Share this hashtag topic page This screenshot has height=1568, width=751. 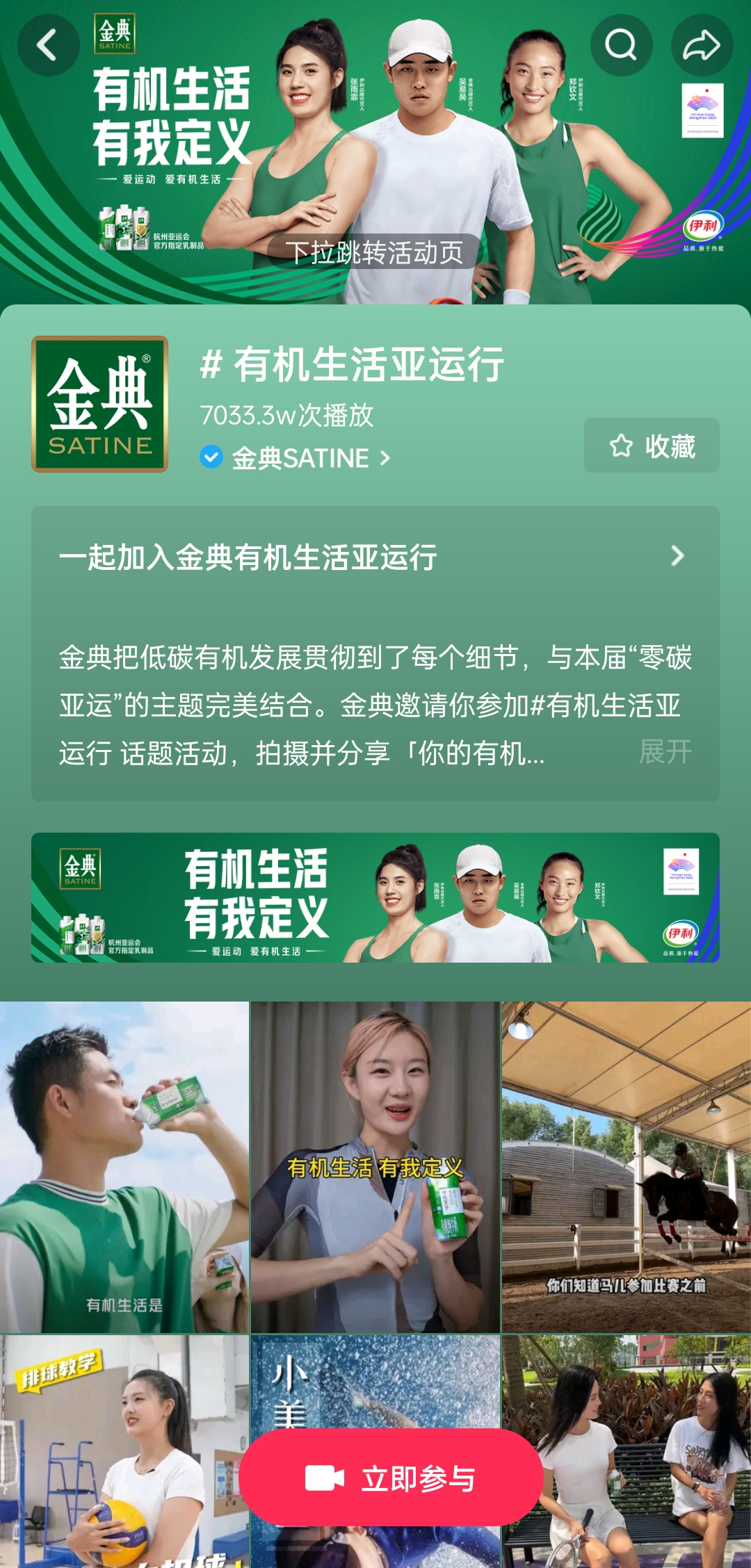(x=701, y=46)
